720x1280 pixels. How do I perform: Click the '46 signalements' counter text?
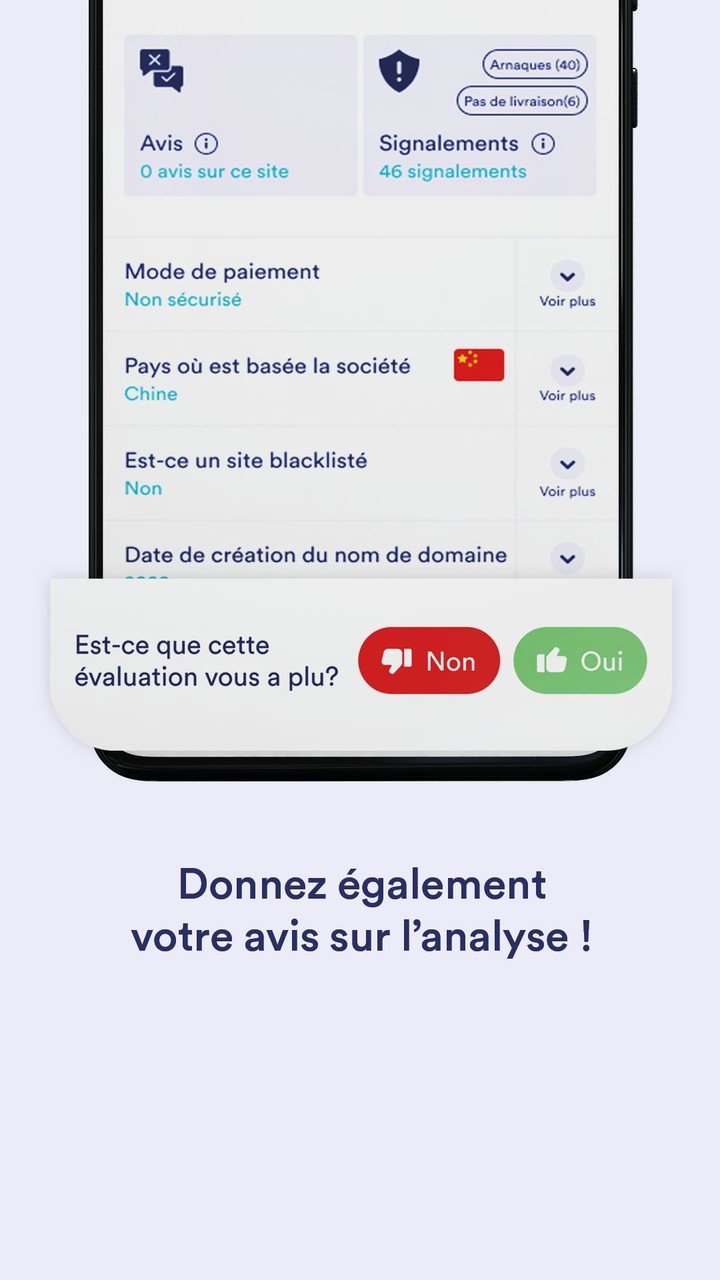[452, 171]
